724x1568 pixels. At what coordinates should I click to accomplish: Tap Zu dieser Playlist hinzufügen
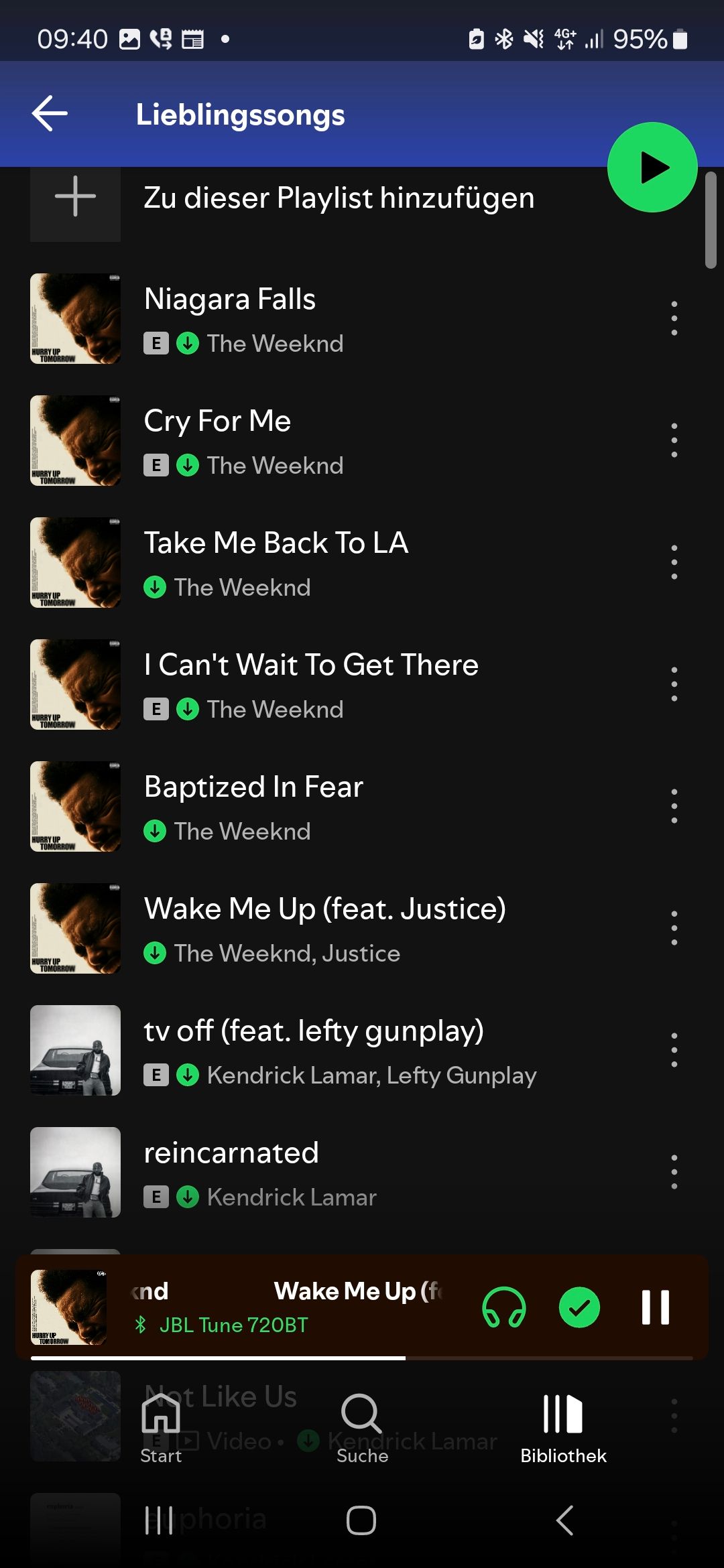tap(339, 198)
